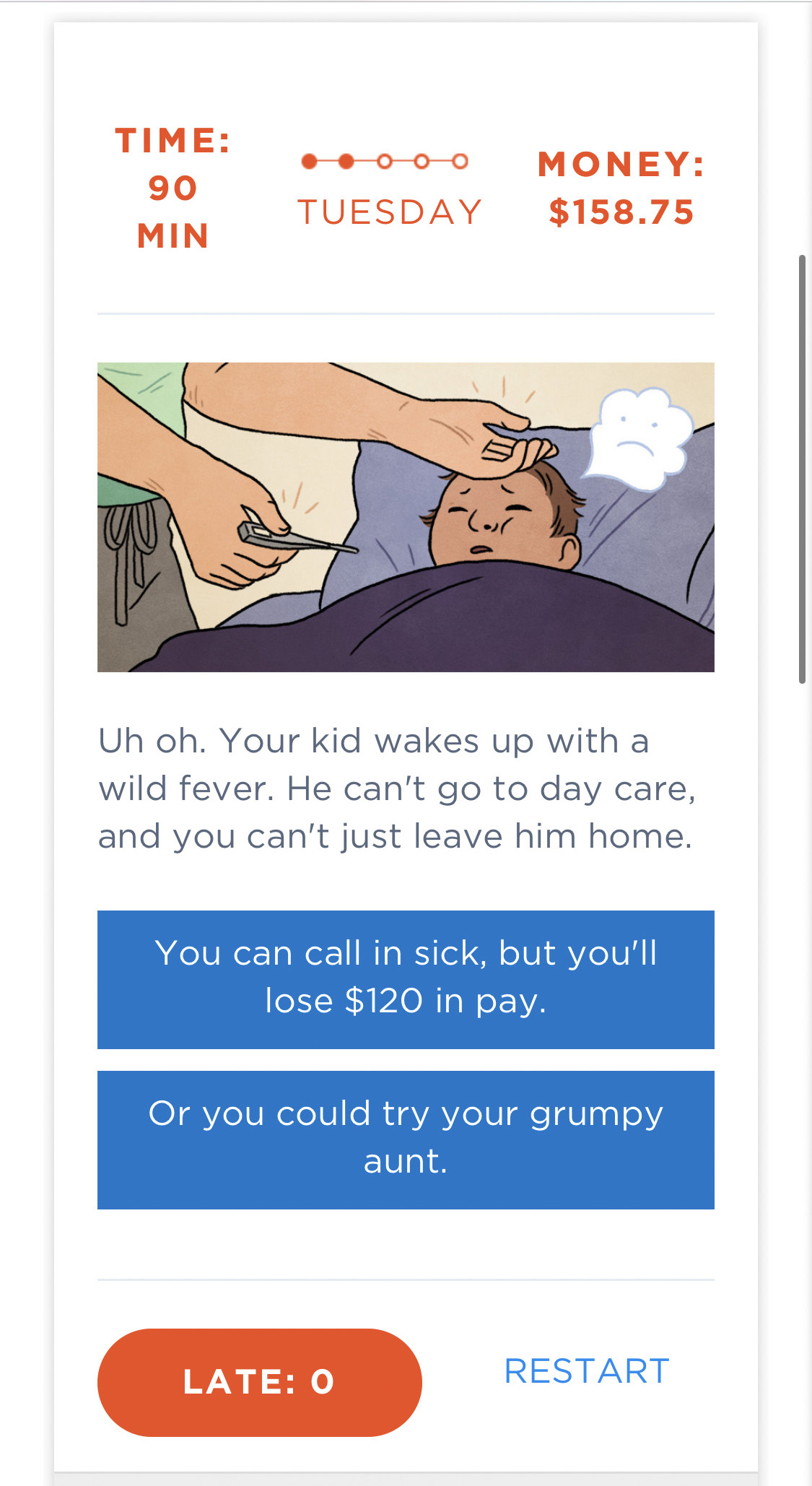Choose to call in sick and lose $120

(x=406, y=979)
